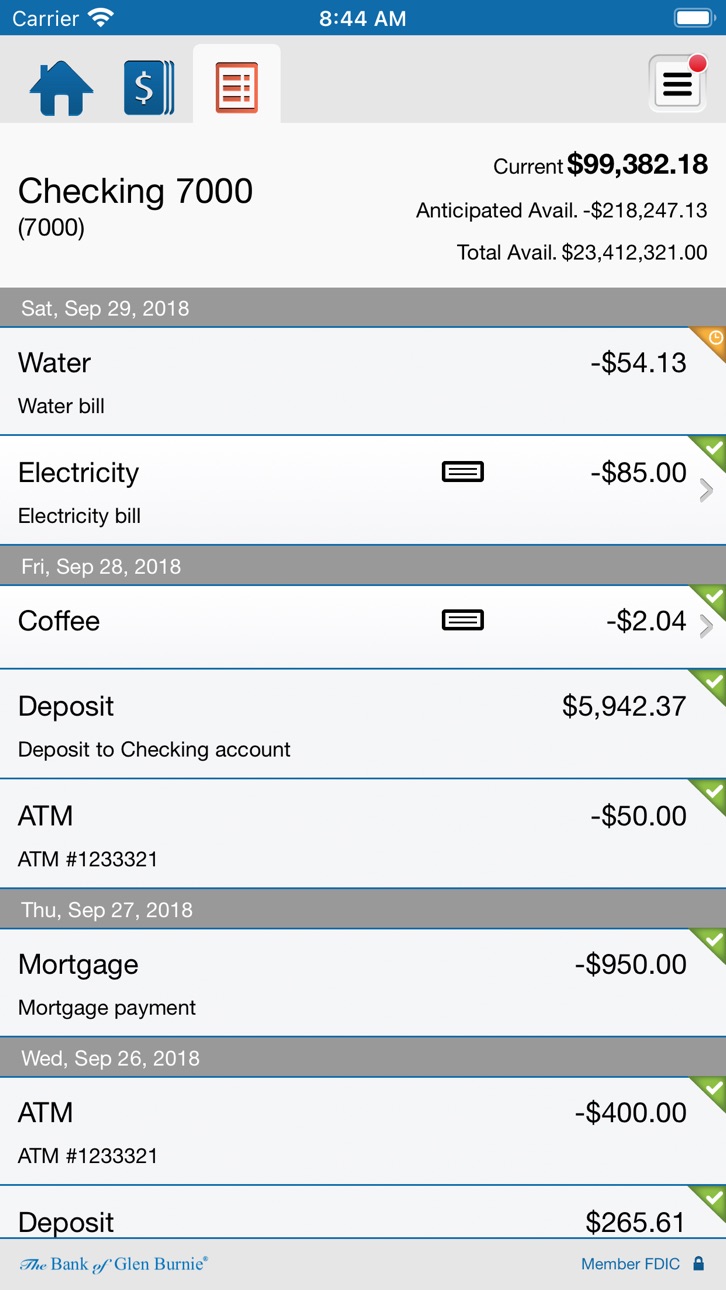Open the $5,942.37 Deposit transaction
The image size is (726, 1290).
point(363,724)
